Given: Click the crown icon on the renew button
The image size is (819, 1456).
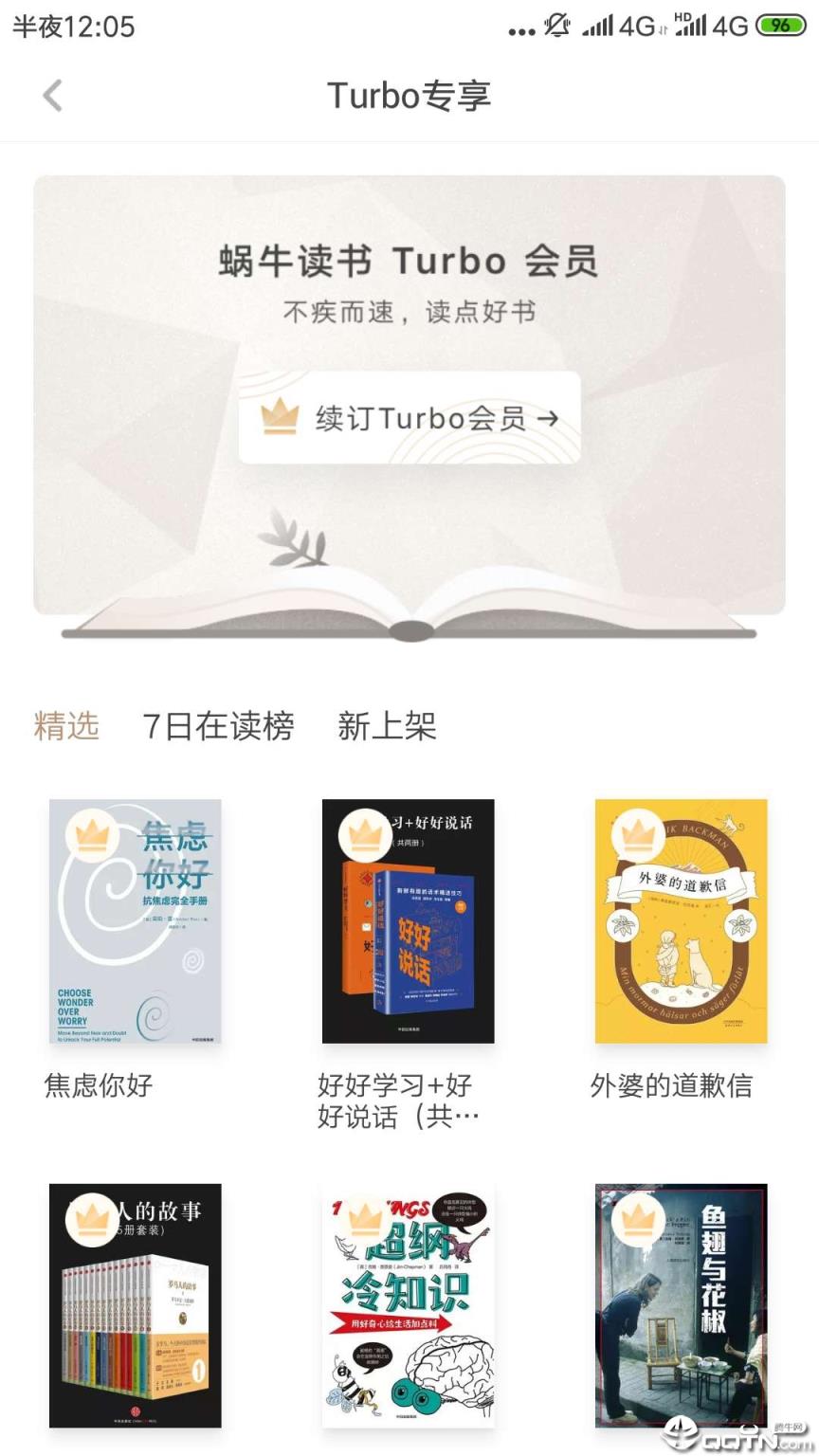Looking at the screenshot, I should click(278, 415).
